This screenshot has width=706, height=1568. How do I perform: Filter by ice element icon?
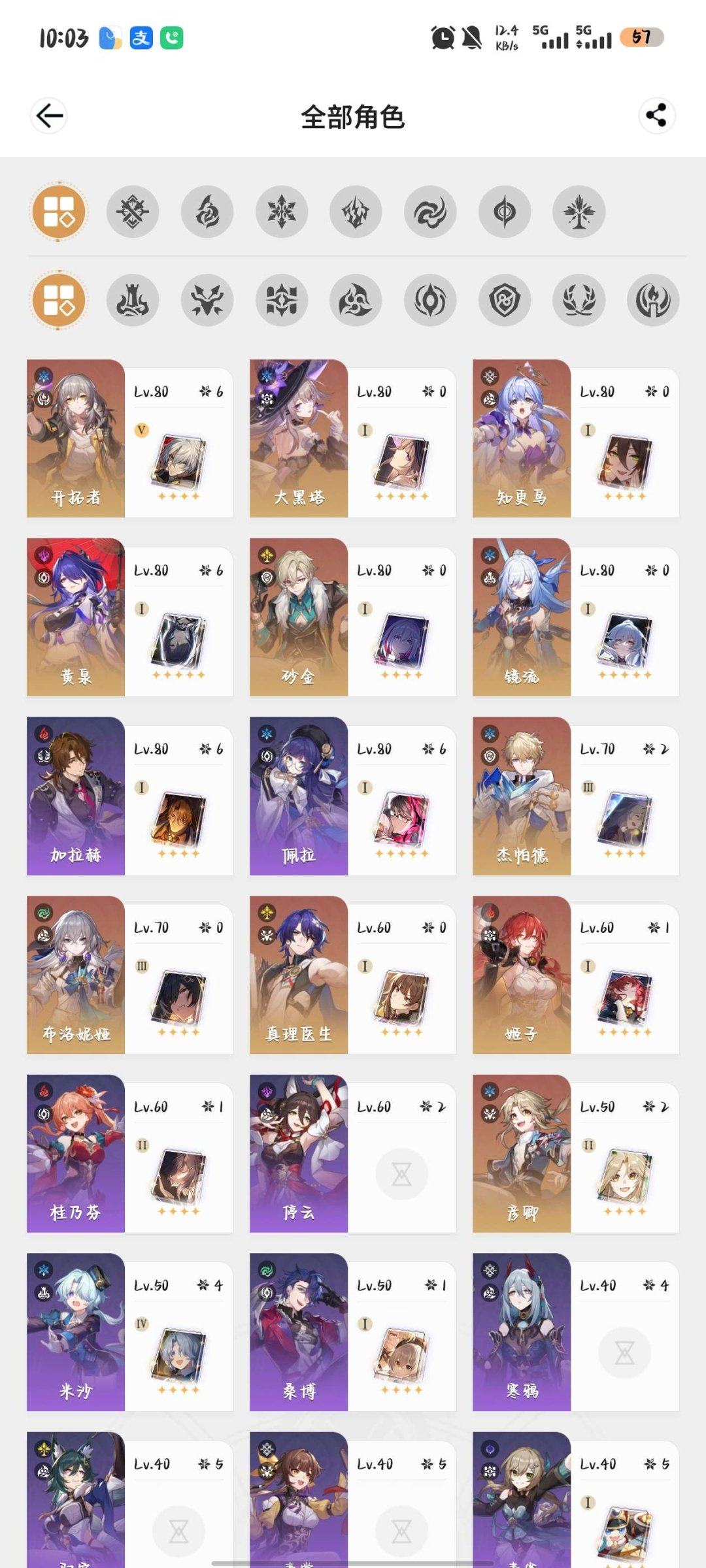(282, 212)
